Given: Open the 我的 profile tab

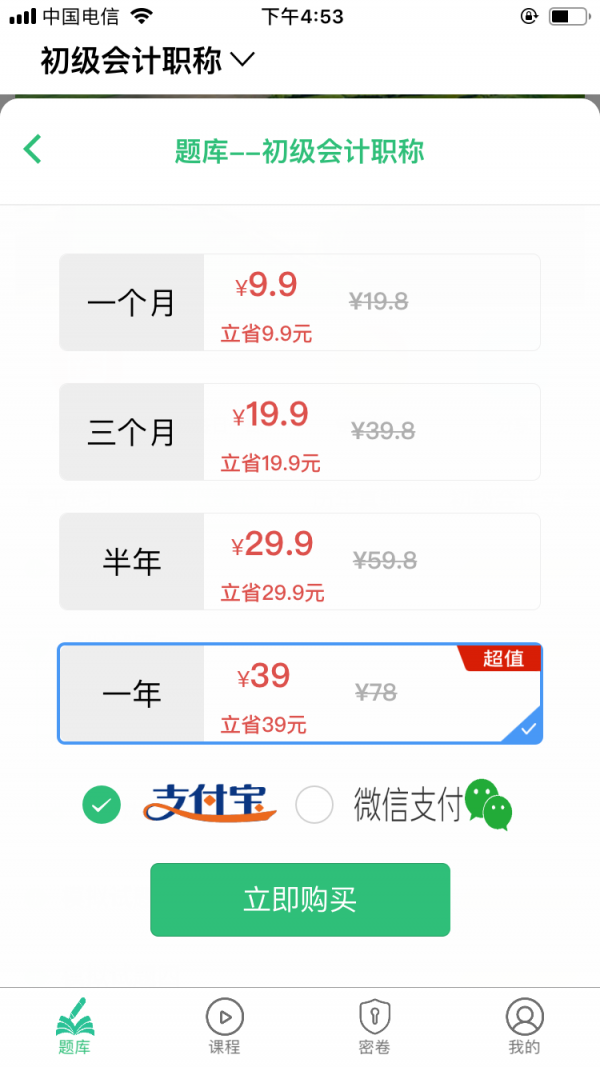Looking at the screenshot, I should coord(524,1027).
